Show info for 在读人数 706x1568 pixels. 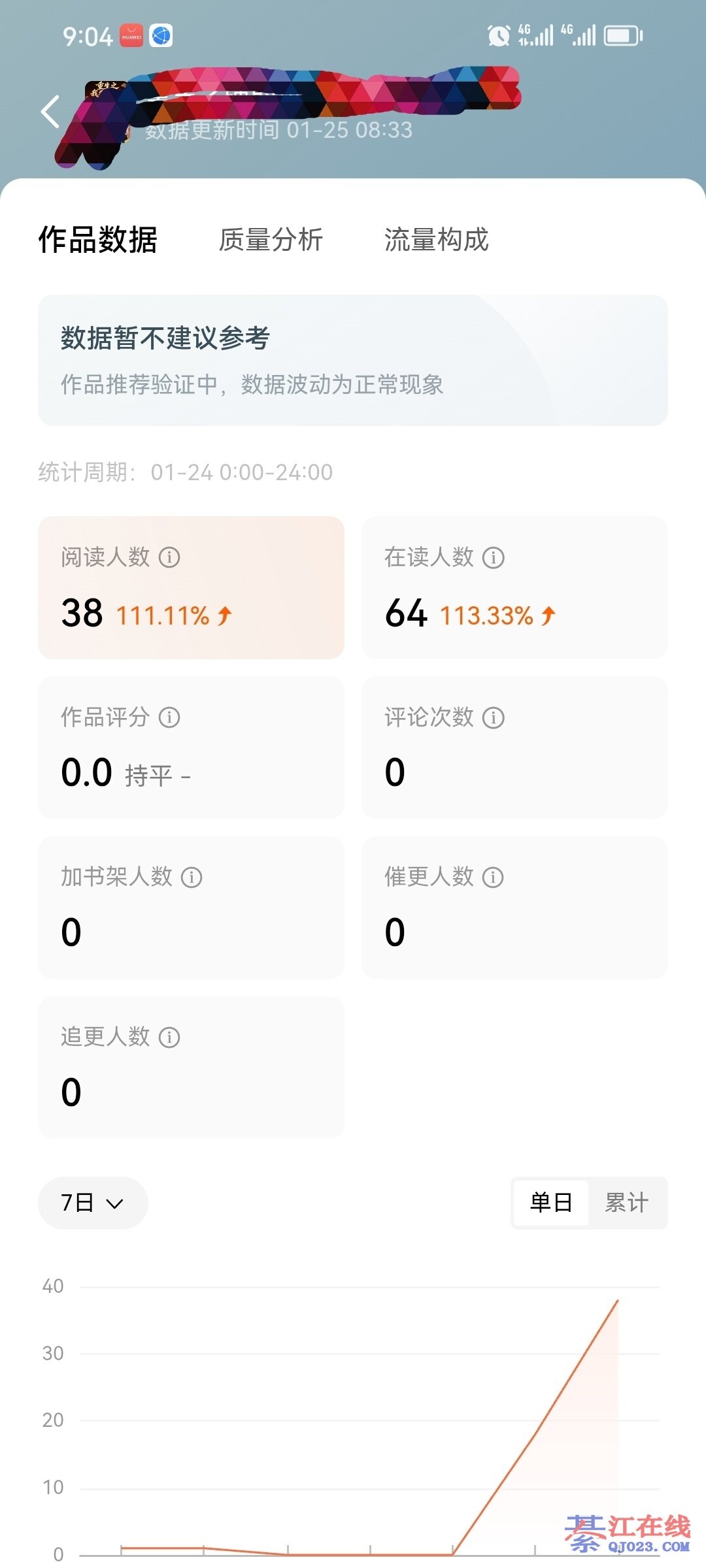click(x=494, y=557)
